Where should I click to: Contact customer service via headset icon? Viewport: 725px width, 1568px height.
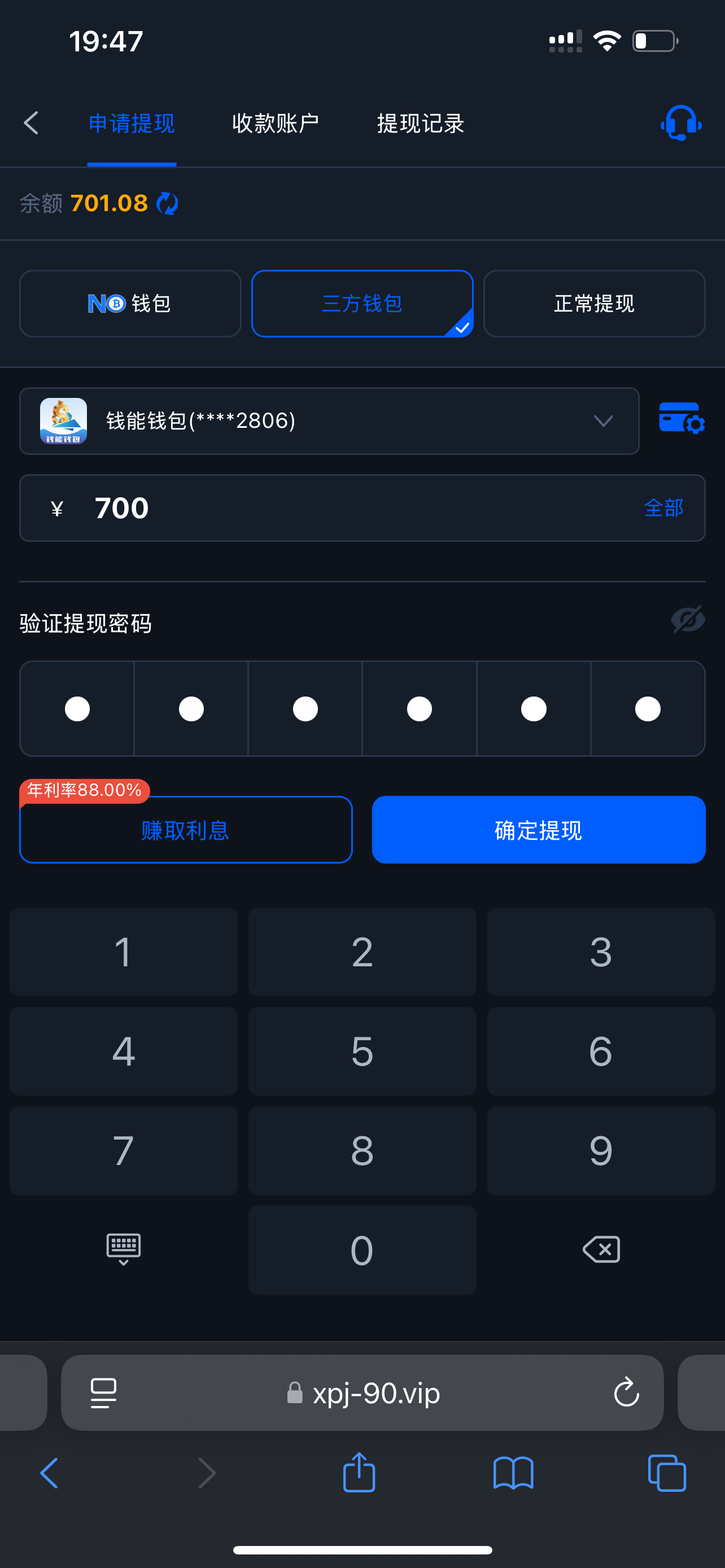680,124
